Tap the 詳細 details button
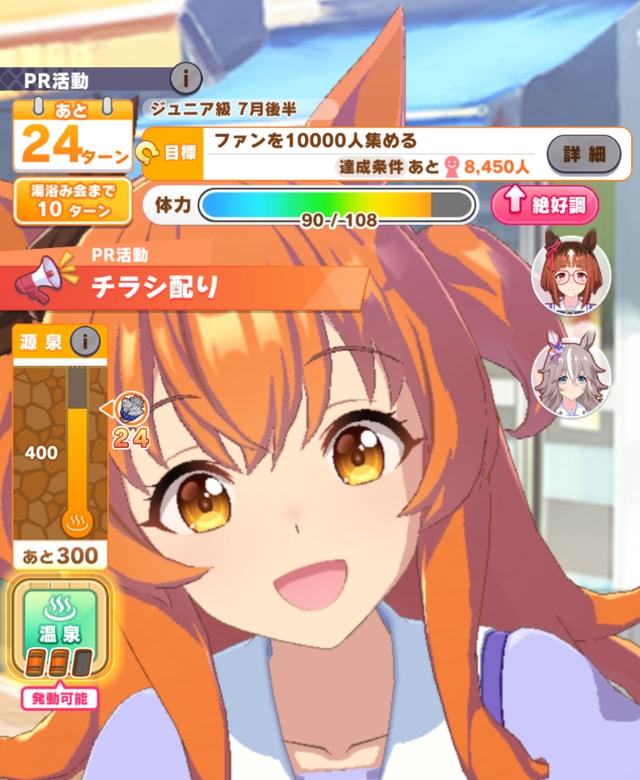 coord(583,154)
